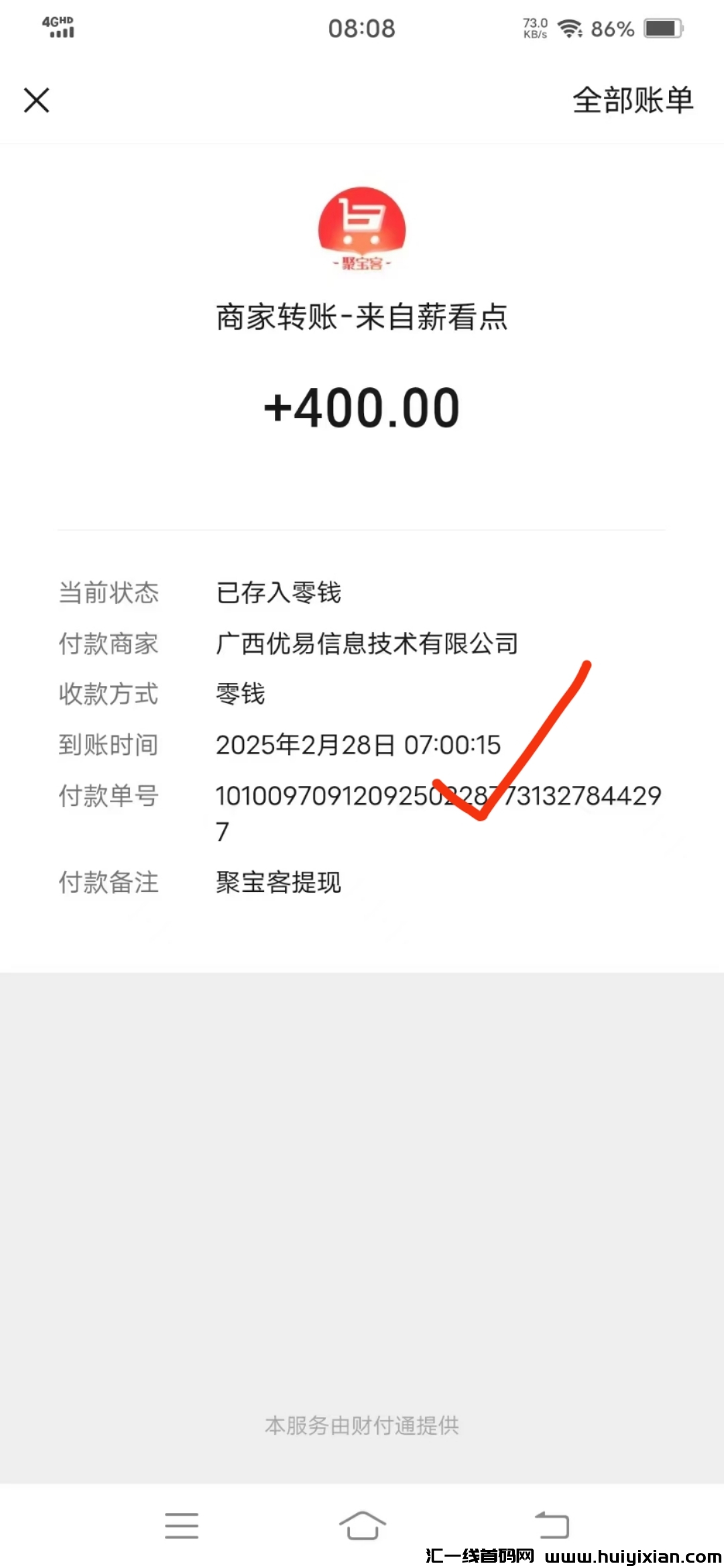The image size is (724, 1568).
Task: Tap the 付款备注 聚宝客提现 remark
Action: coord(278,883)
